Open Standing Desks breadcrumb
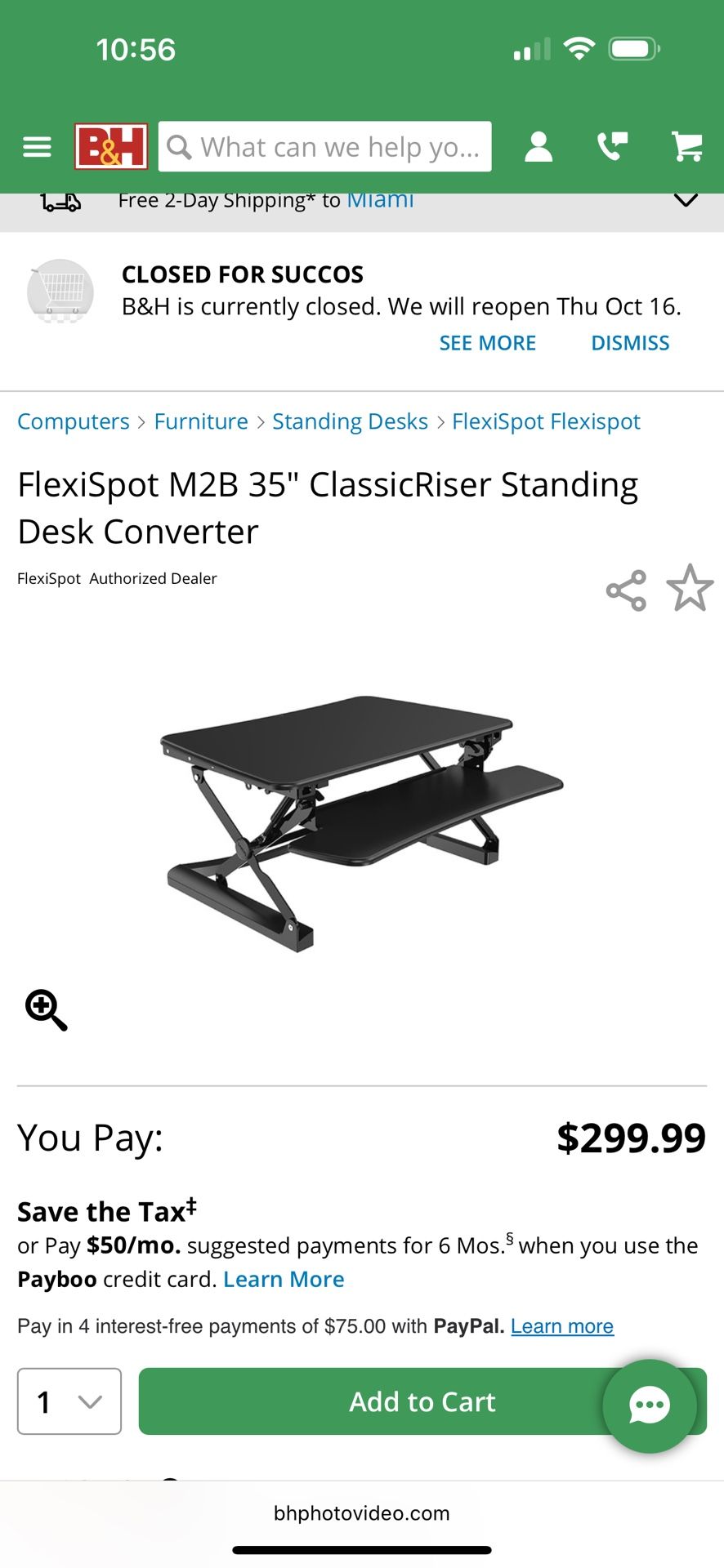 tap(350, 421)
